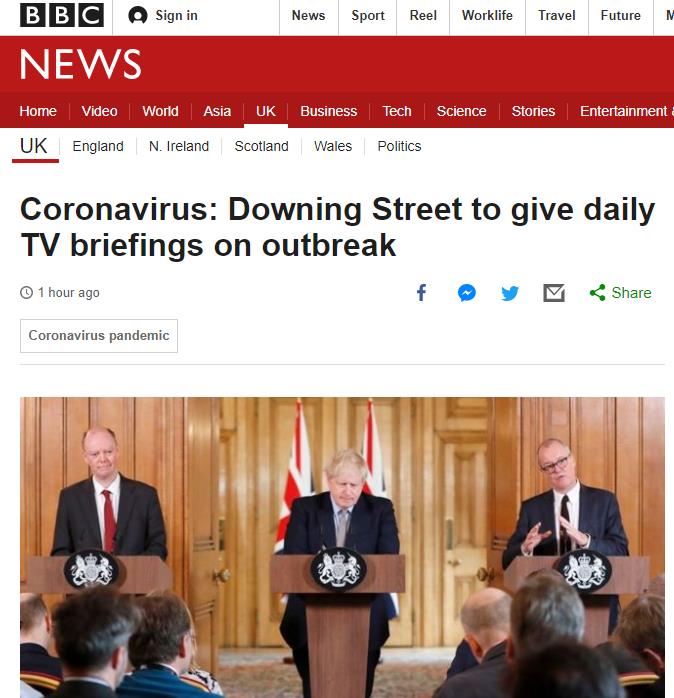
Task: Share article via email envelope icon
Action: pos(554,293)
